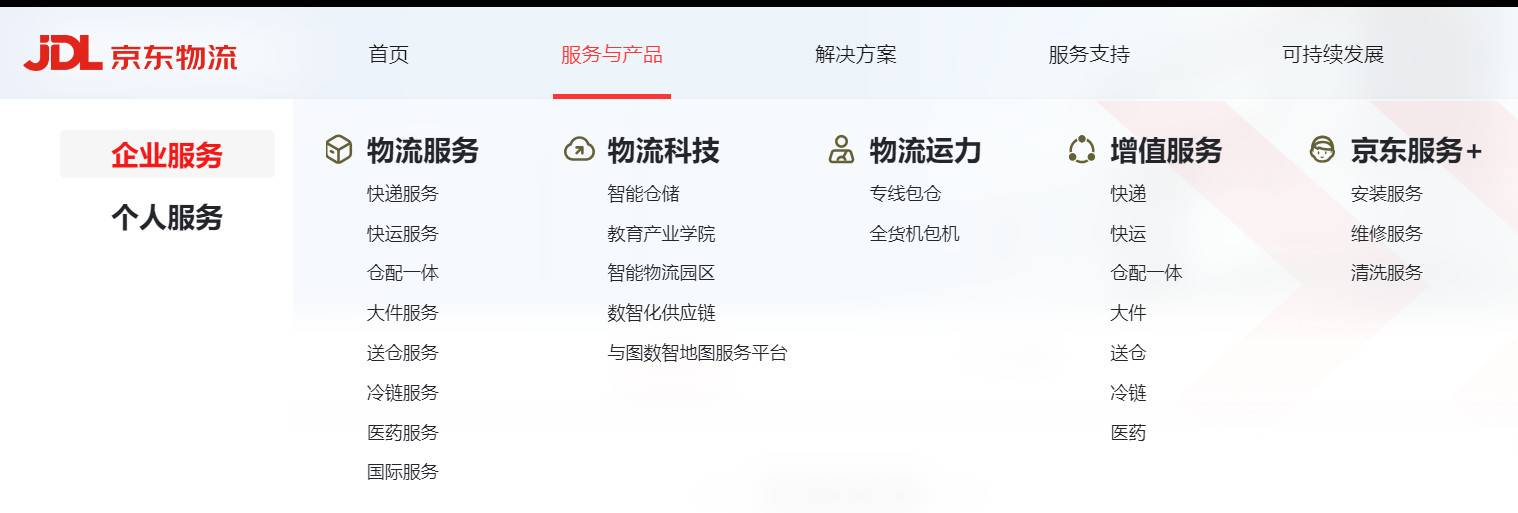Open 快递服务 under 物流服务
Viewport: 1518px width, 513px height.
(x=402, y=194)
